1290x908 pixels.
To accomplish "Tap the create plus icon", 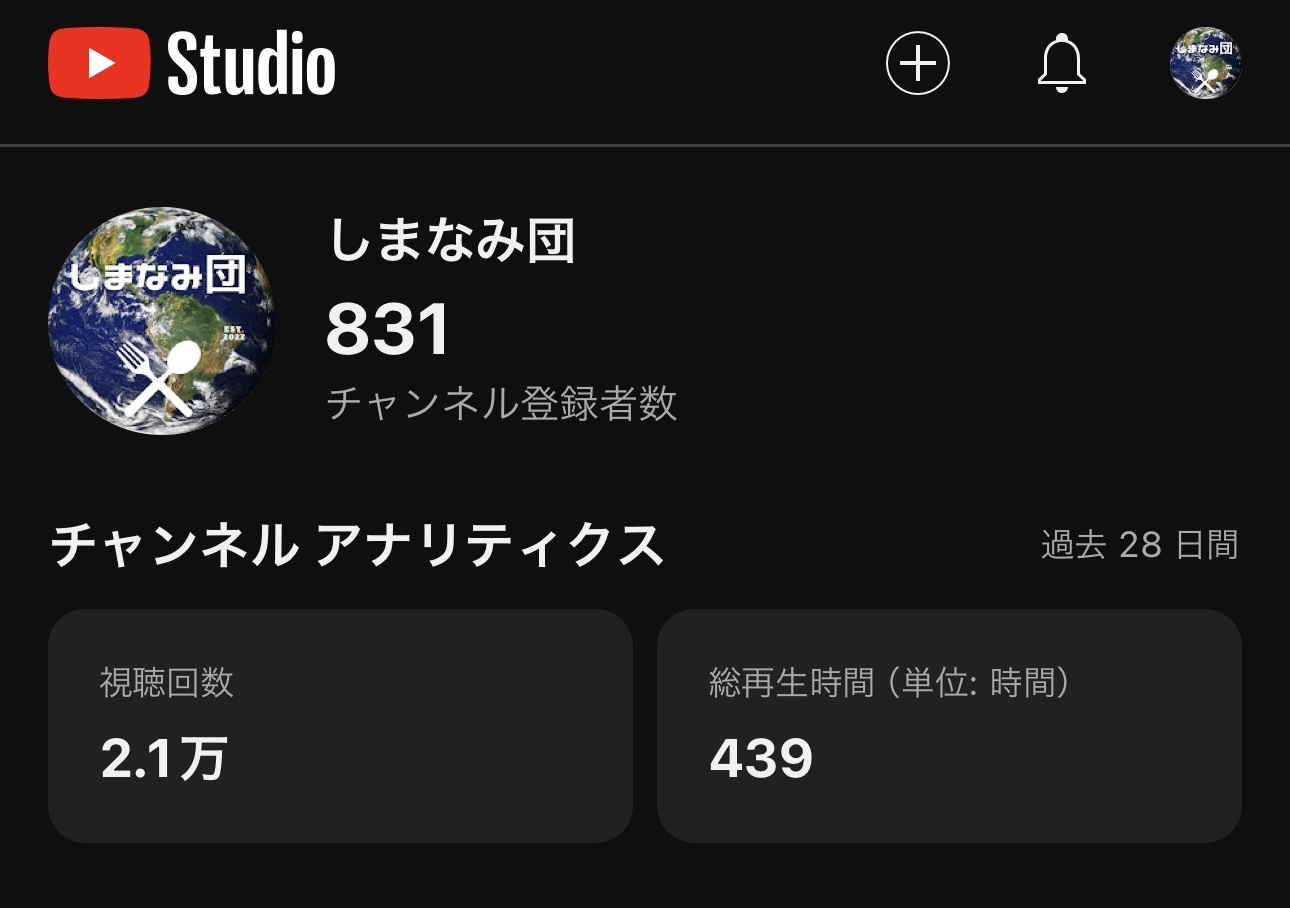I will tap(917, 63).
